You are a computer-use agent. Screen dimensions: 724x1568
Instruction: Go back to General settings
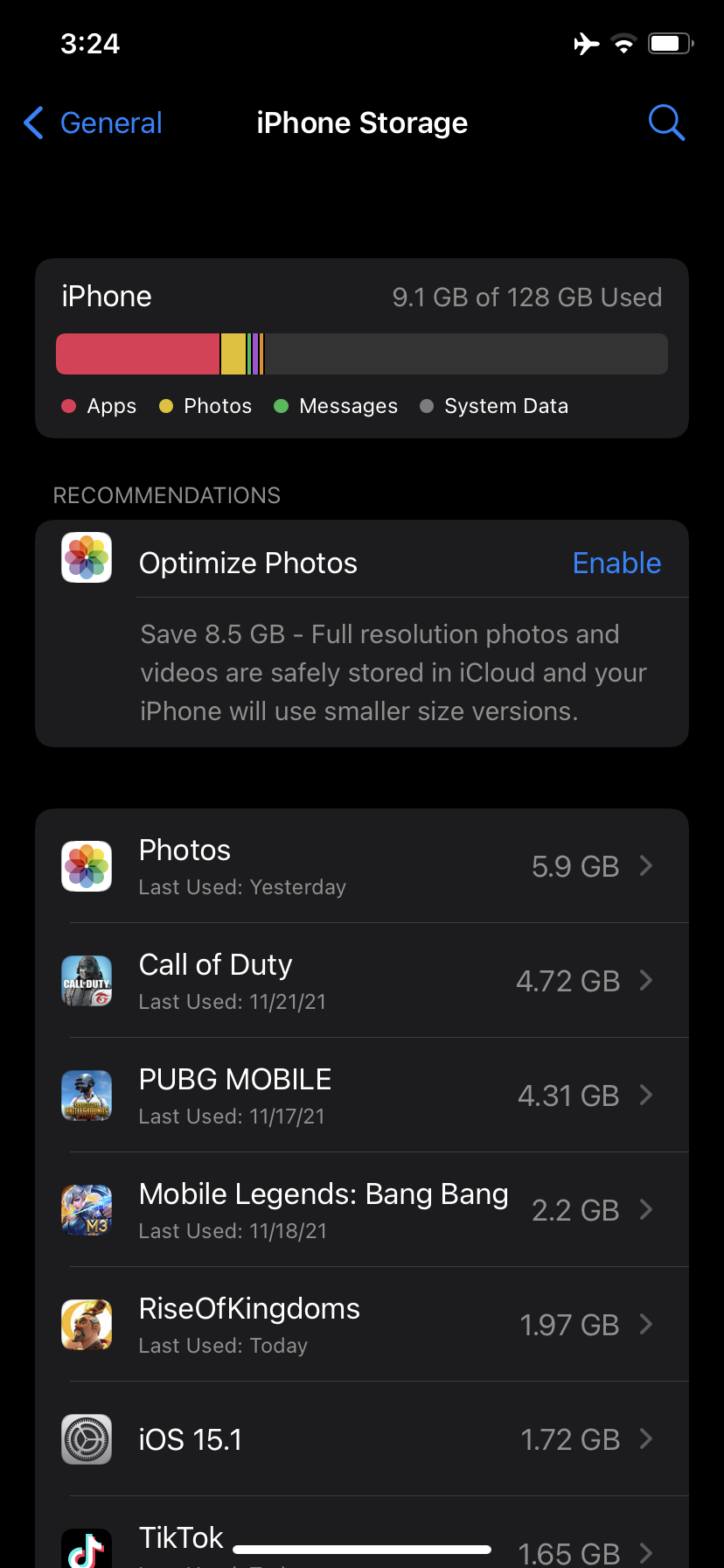tap(94, 123)
